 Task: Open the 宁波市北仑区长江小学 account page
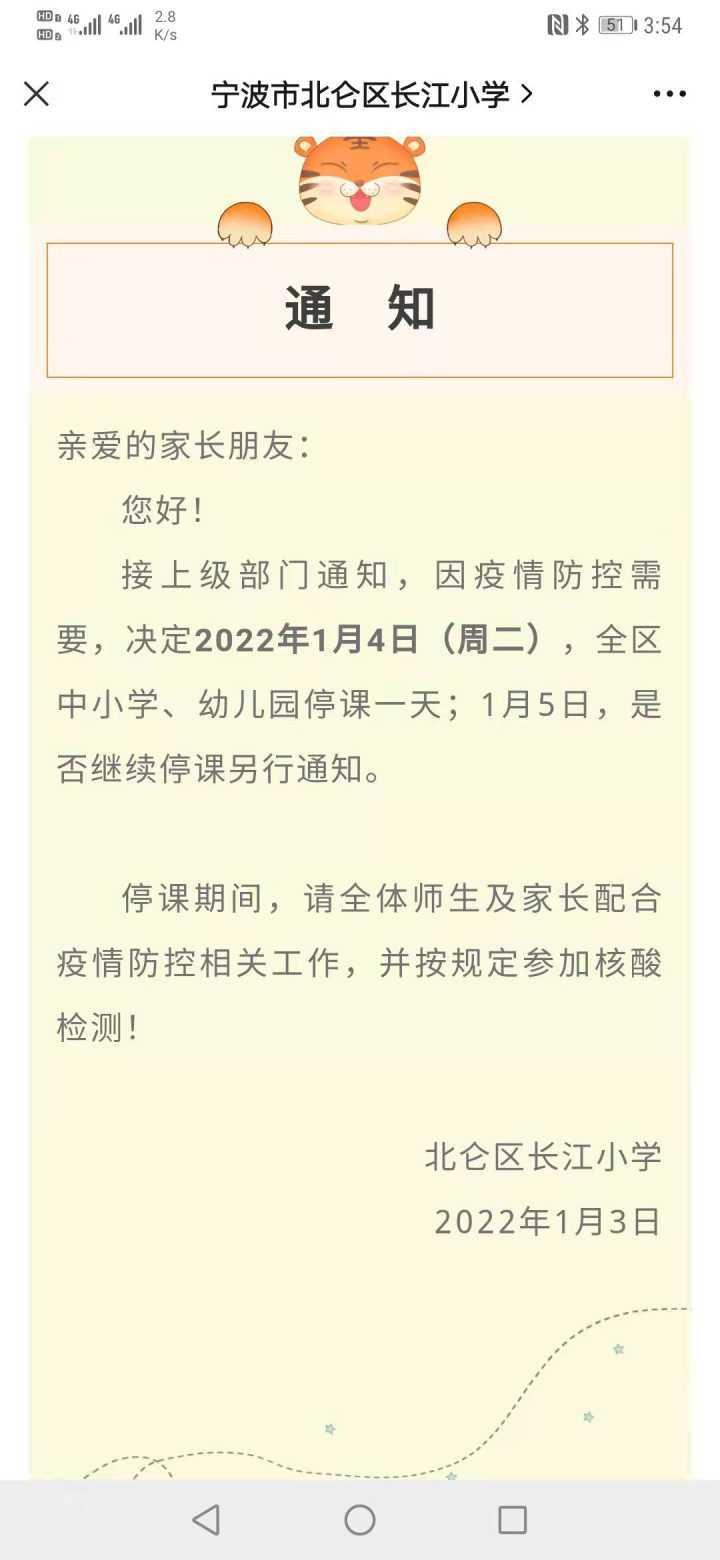pyautogui.click(x=371, y=94)
